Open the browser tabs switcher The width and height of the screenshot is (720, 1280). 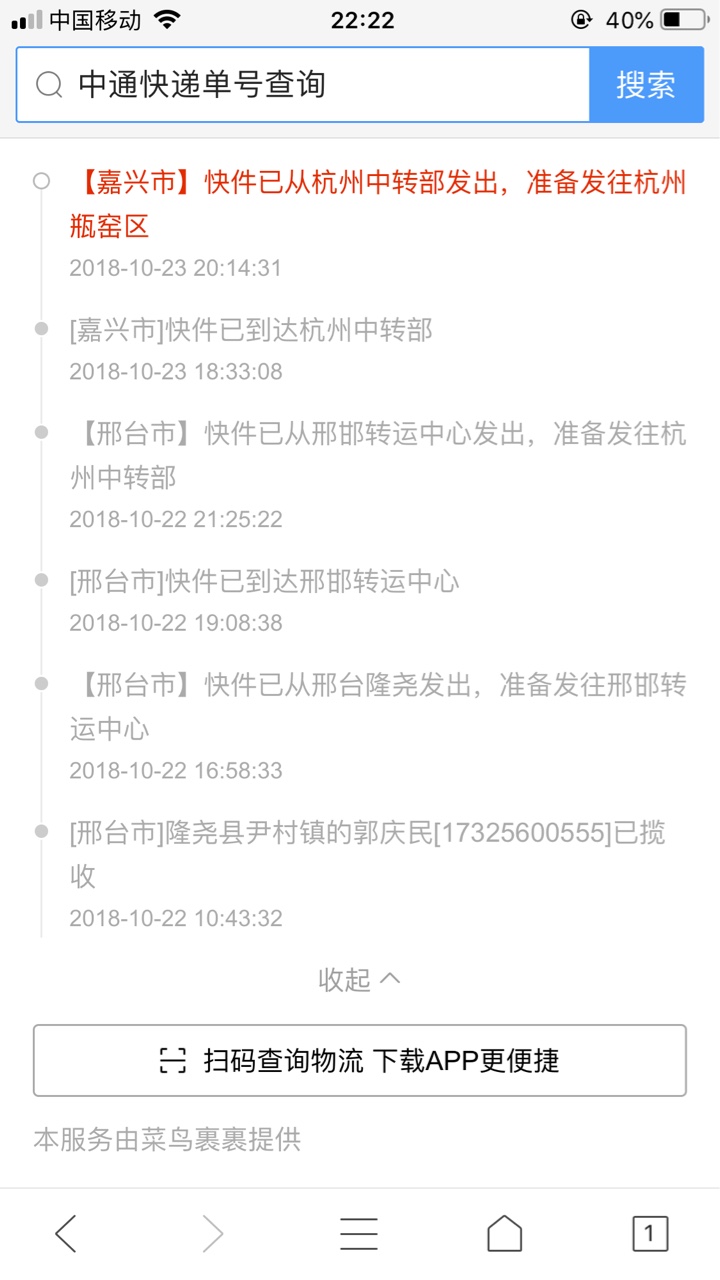pos(650,1234)
